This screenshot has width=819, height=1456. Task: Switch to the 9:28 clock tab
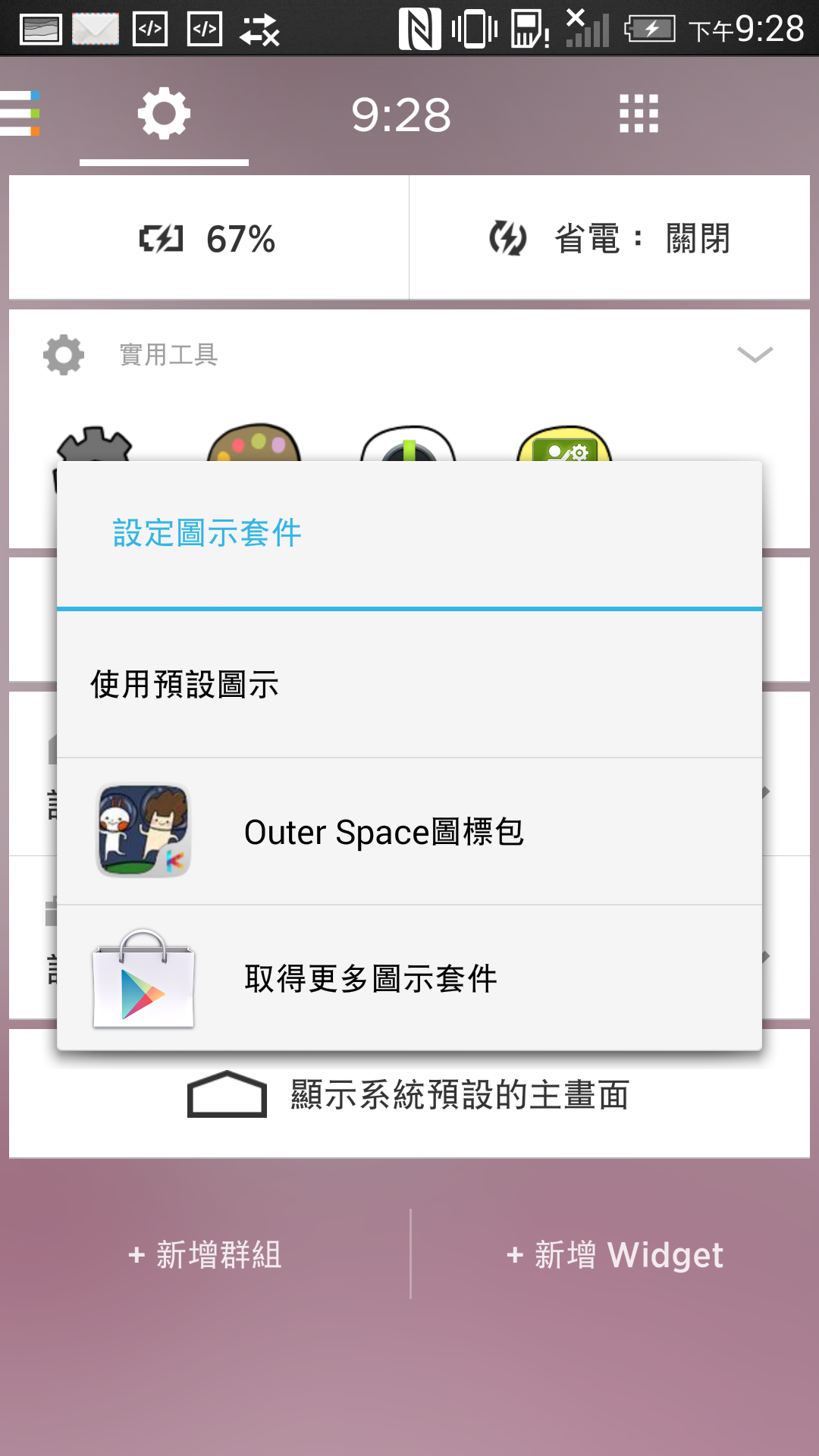(x=401, y=115)
